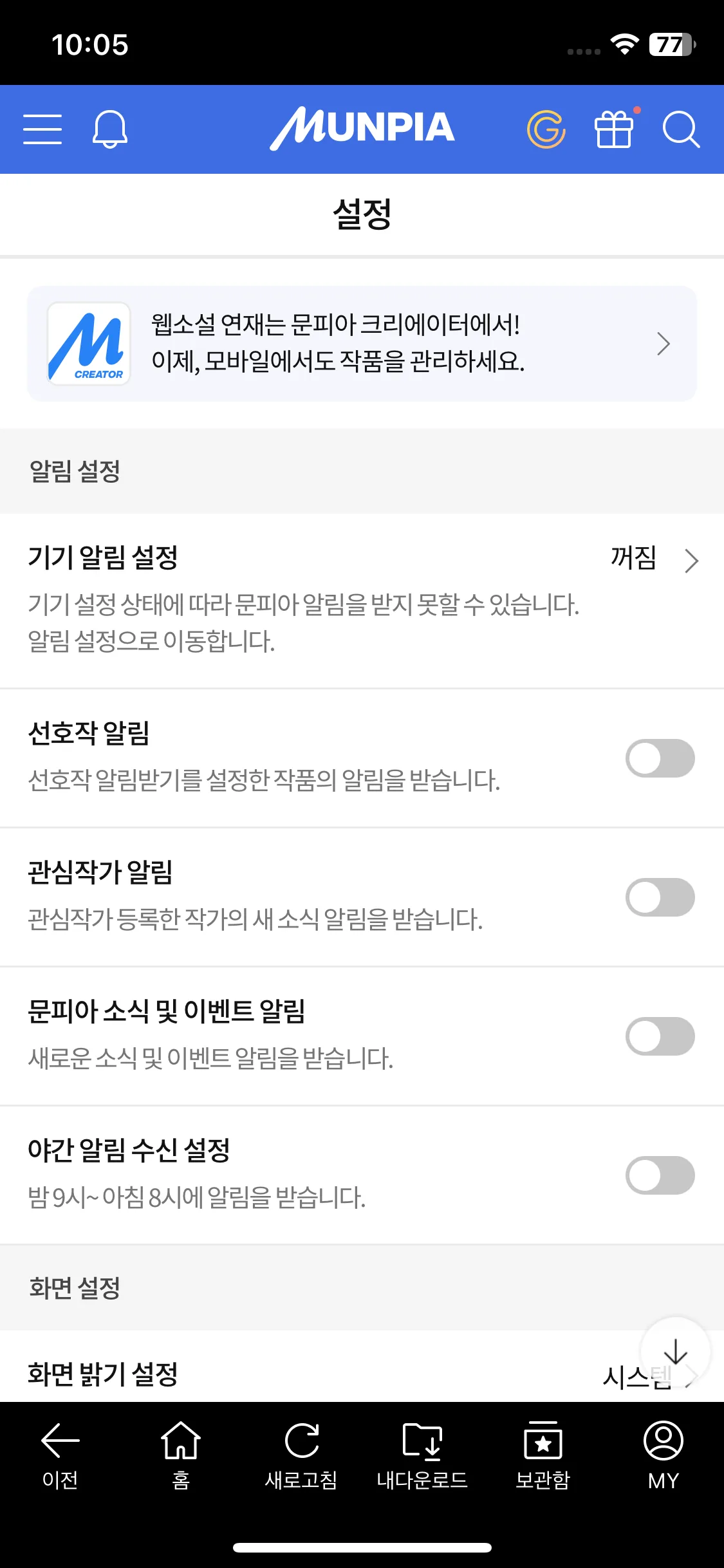724x1568 pixels.
Task: Open search with the magnifier icon
Action: 681,129
